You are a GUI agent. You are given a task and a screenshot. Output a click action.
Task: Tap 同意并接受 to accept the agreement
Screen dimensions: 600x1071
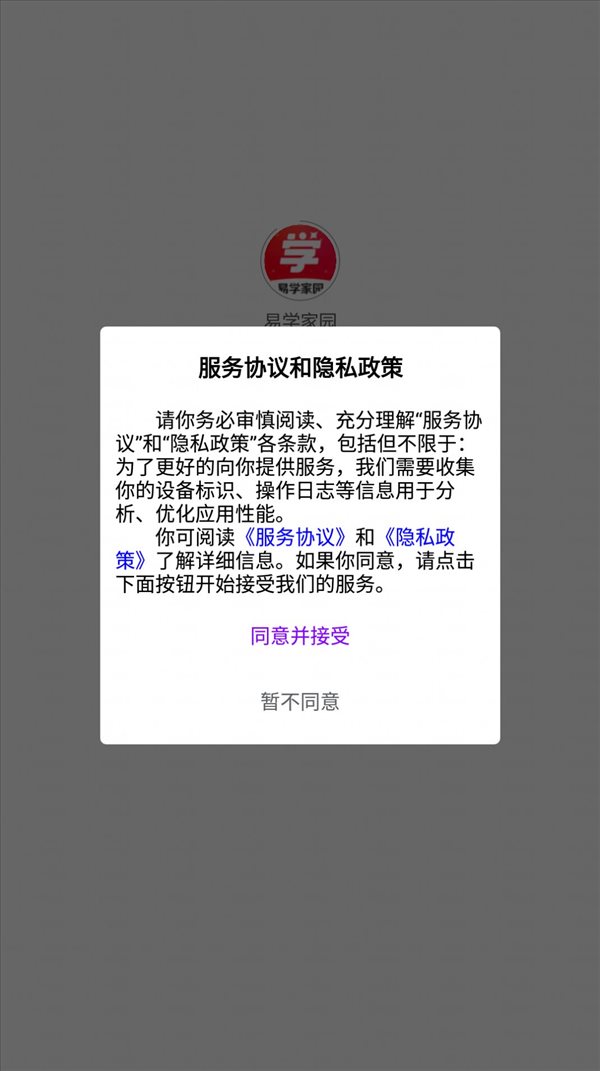(300, 636)
